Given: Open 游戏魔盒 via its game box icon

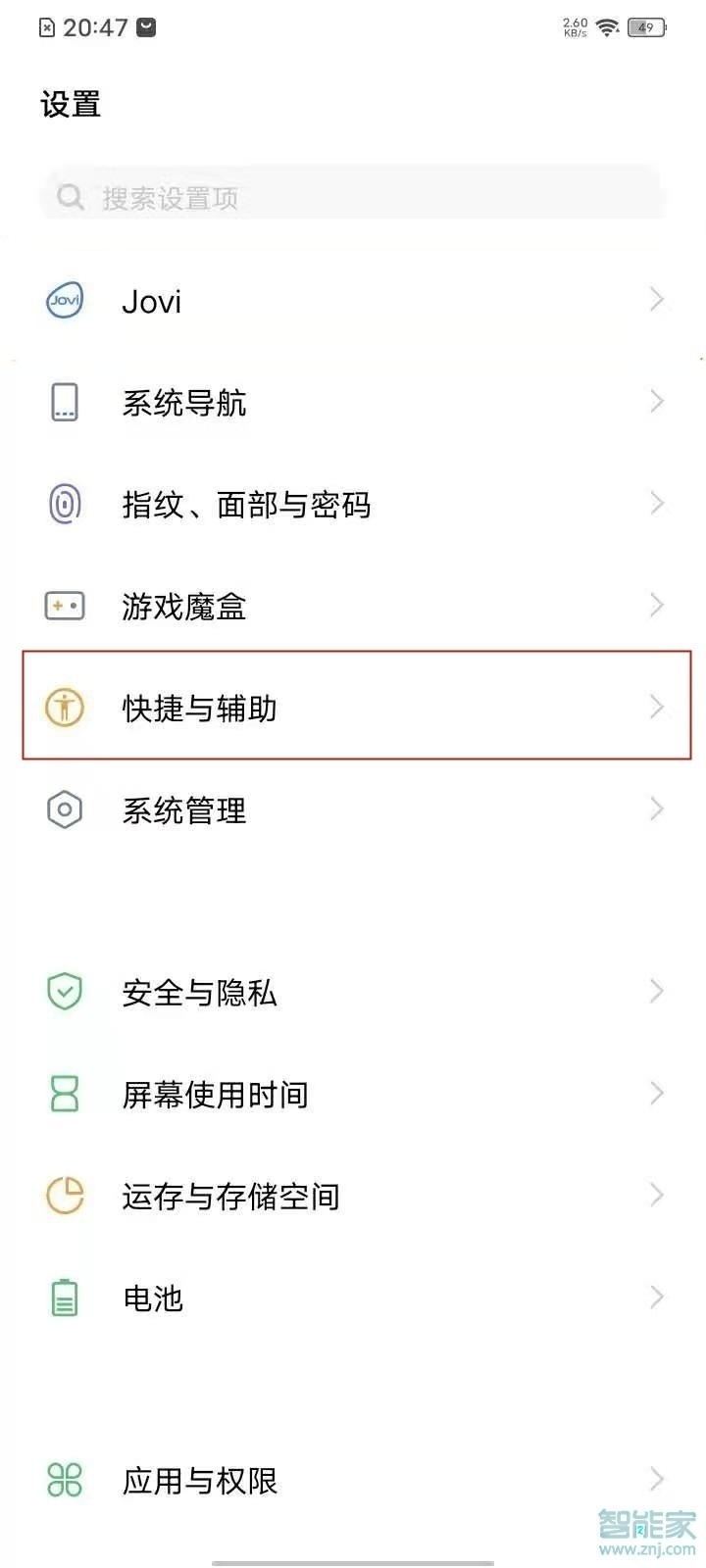Looking at the screenshot, I should coord(64,606).
